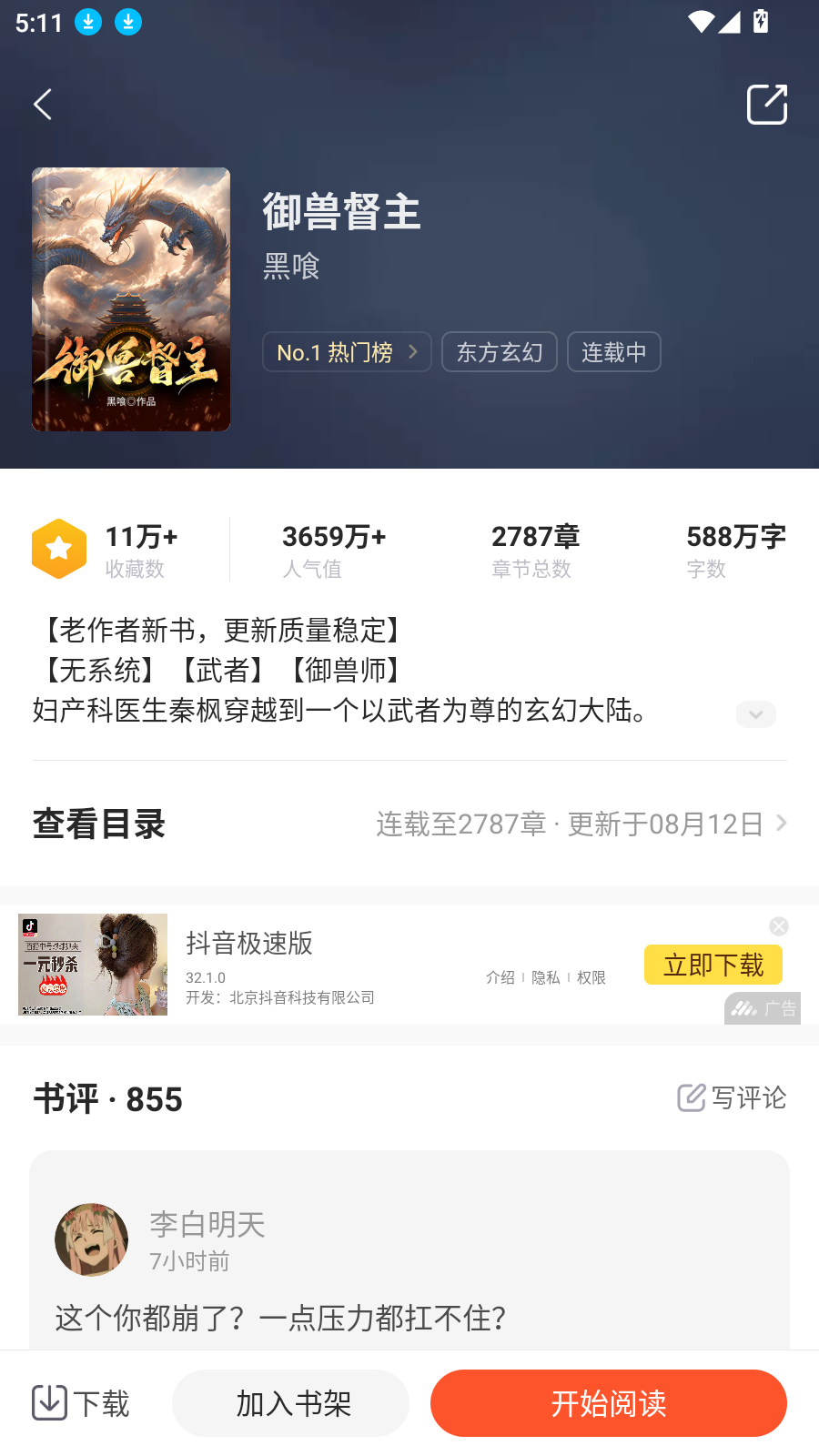Screen dimensions: 819x1456
Task: Tap the 连载中 status tag
Action: [614, 352]
